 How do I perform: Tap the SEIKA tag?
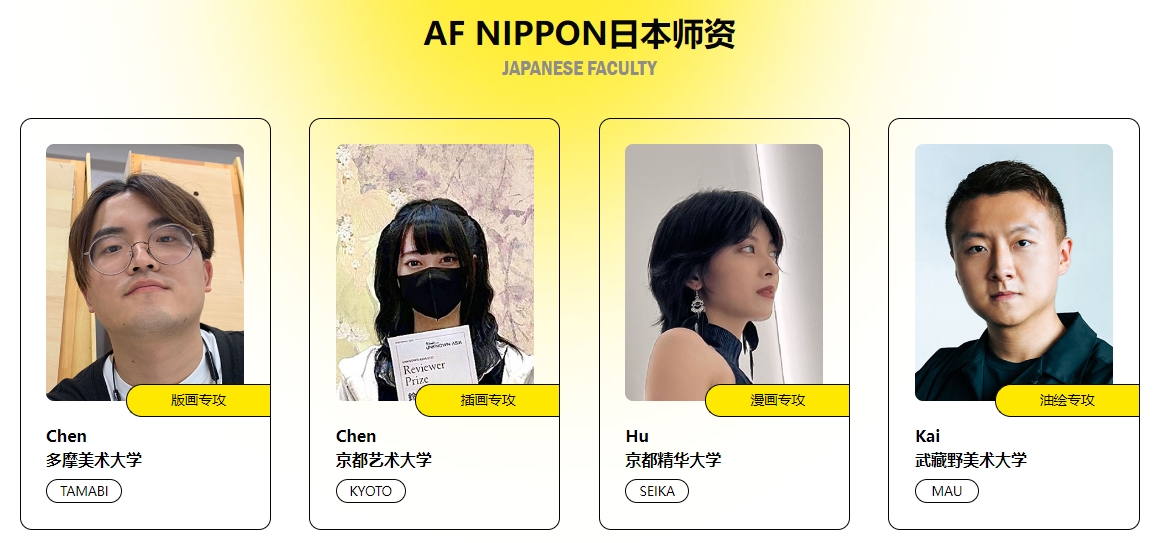(657, 491)
